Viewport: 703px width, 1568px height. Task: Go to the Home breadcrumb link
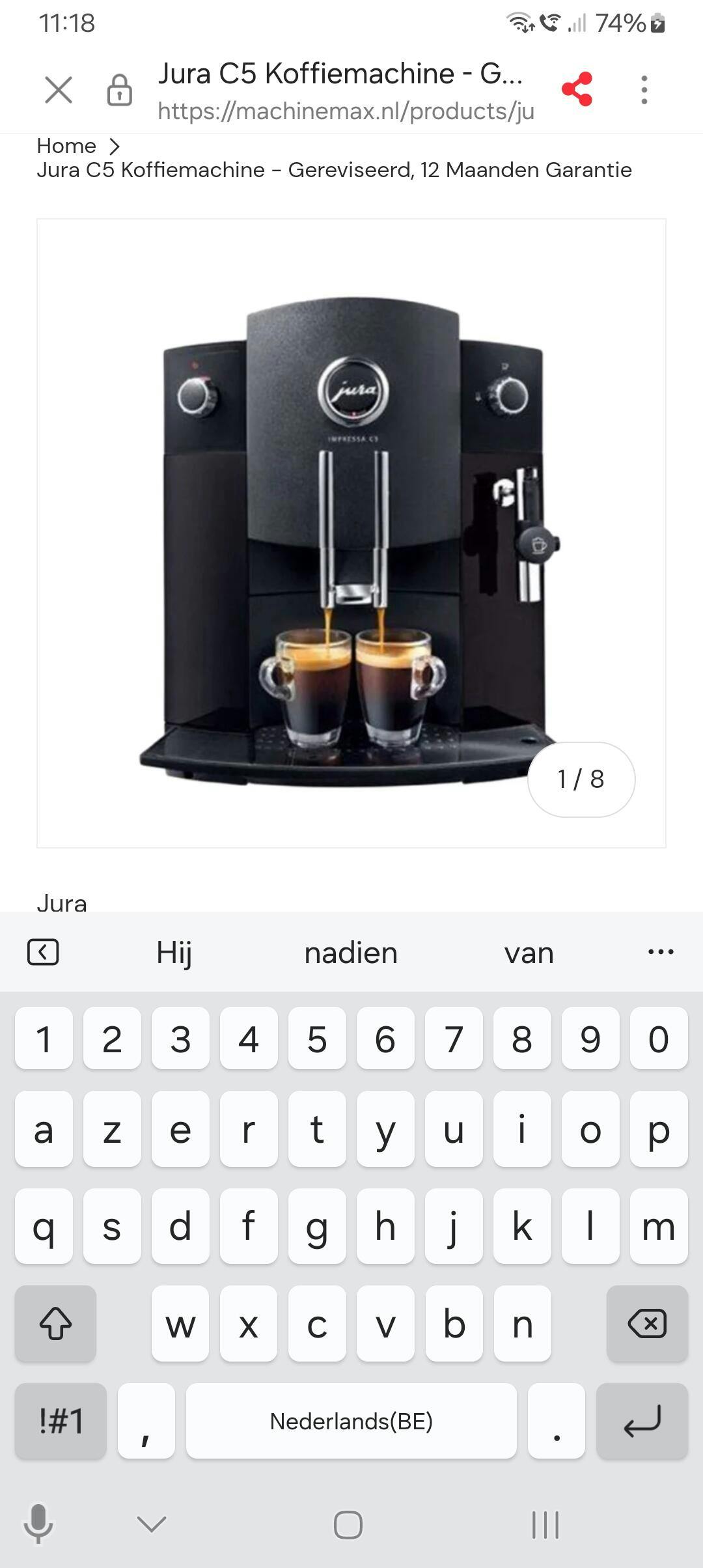tap(66, 146)
